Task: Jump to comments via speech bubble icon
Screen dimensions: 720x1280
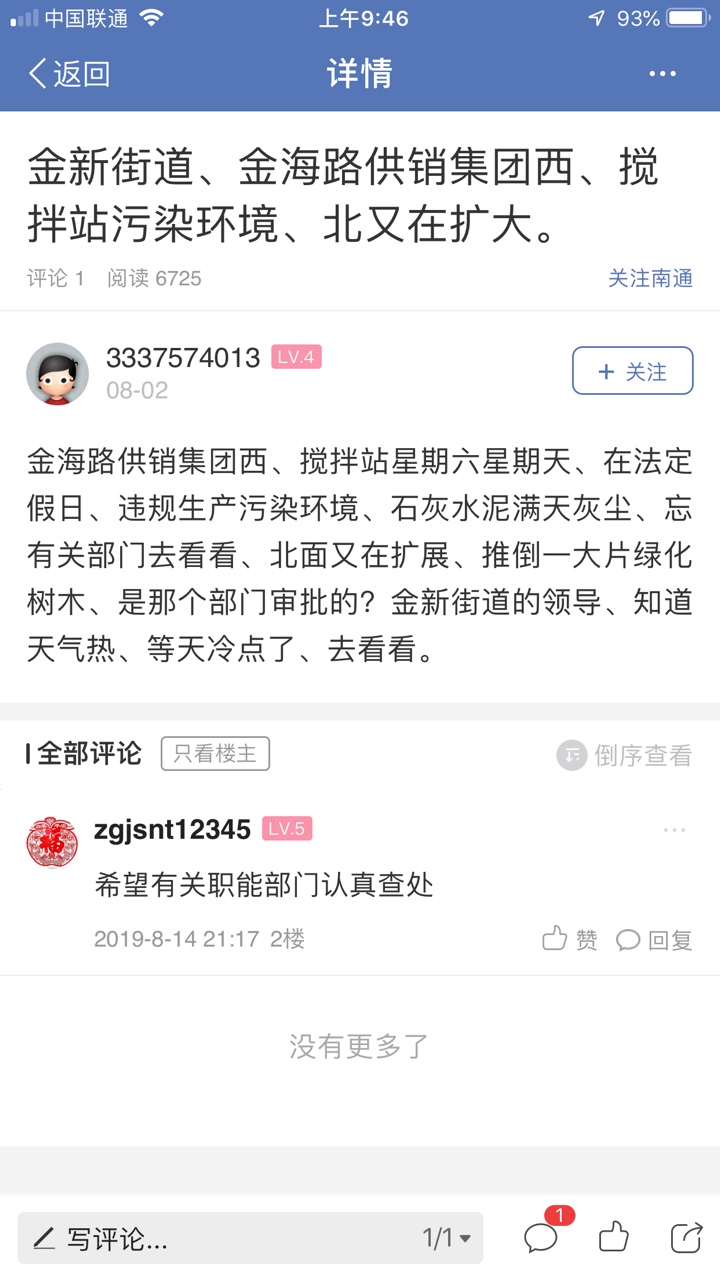Action: point(541,1238)
